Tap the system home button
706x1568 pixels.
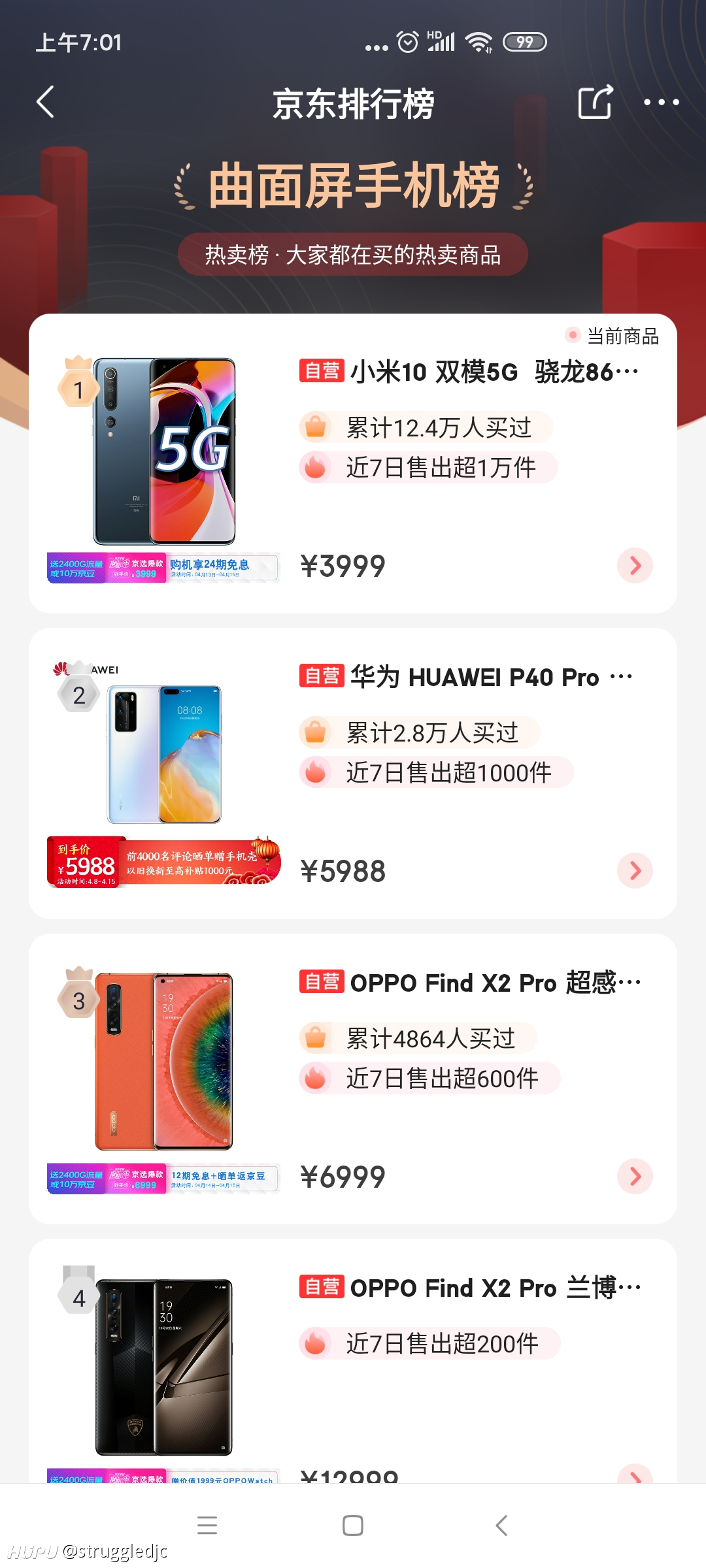[353, 1526]
